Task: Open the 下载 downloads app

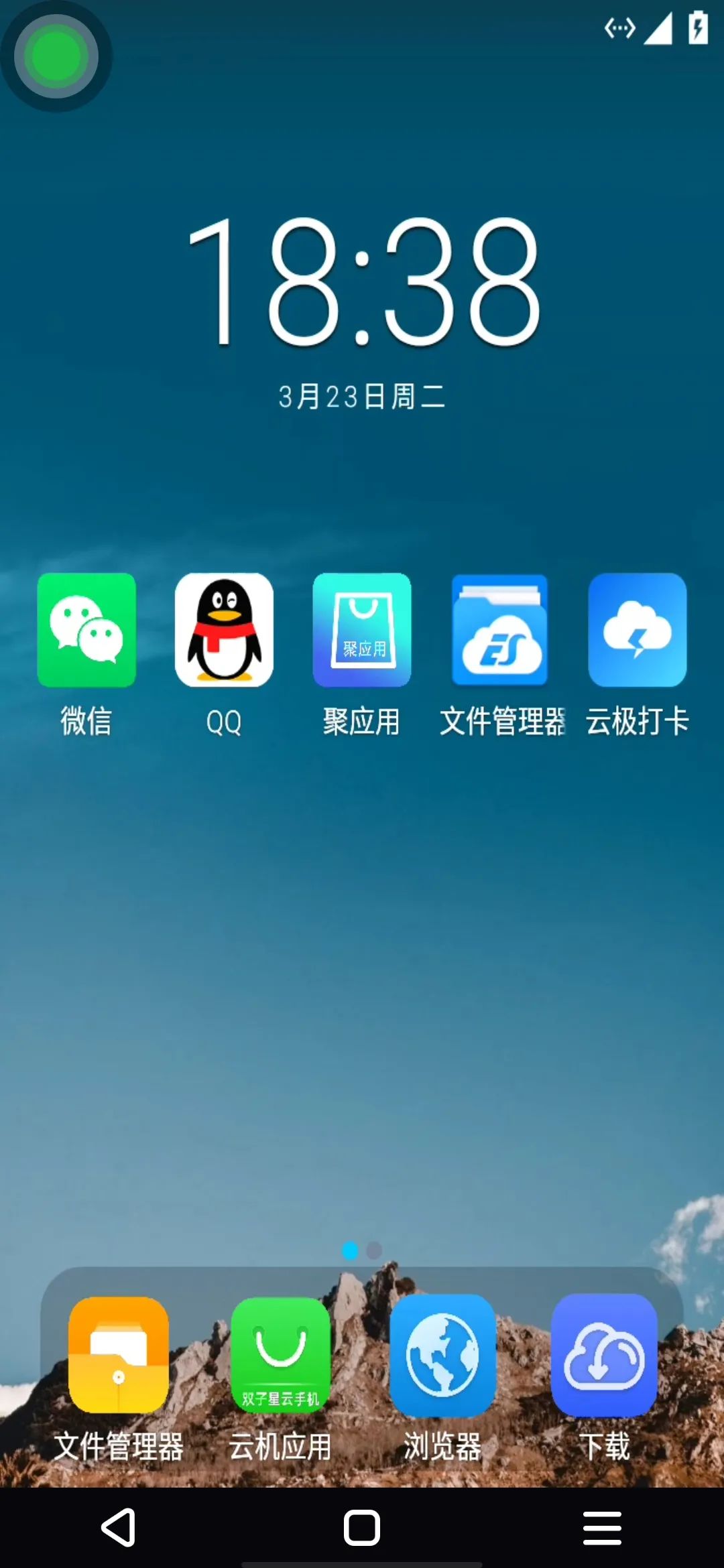Action: click(x=604, y=1355)
